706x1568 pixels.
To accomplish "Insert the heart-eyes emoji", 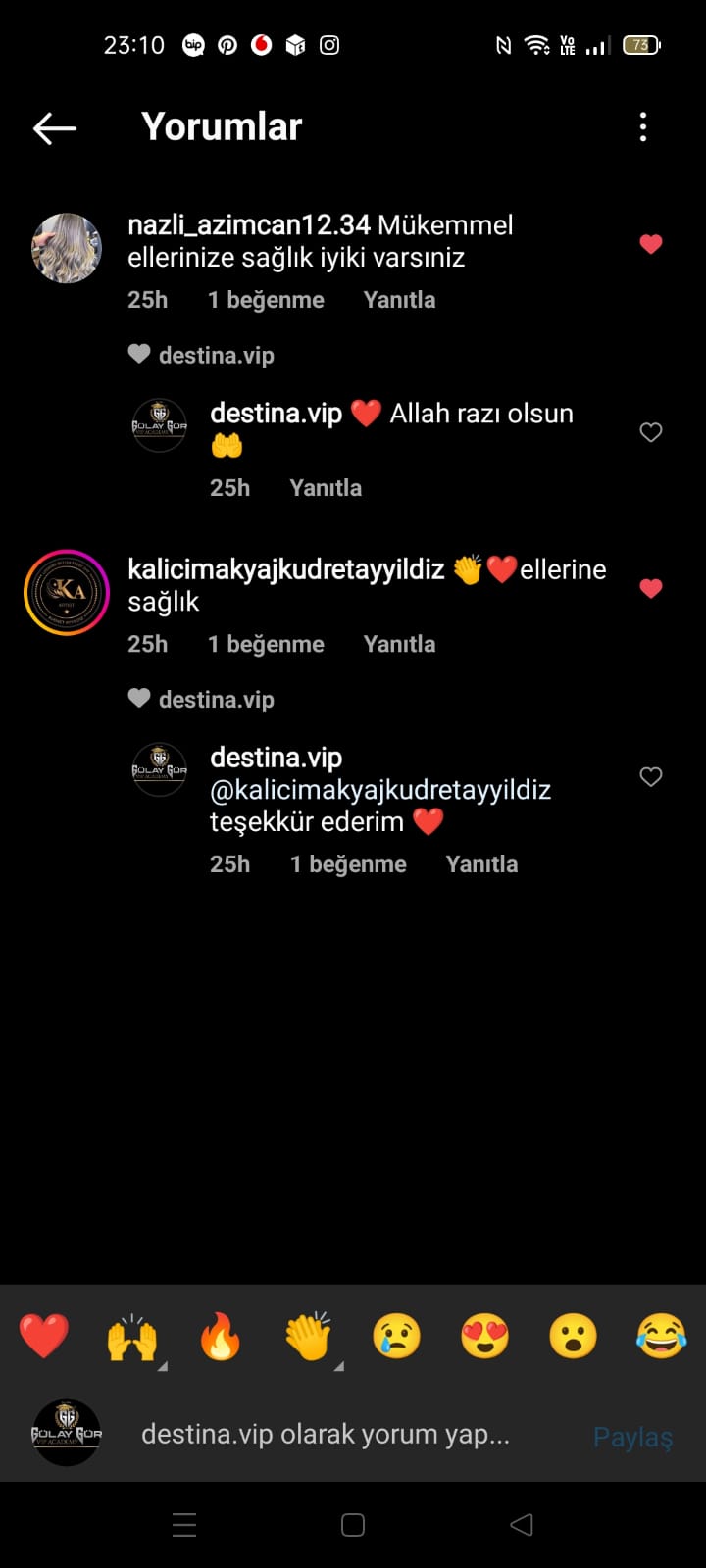I will 485,1337.
